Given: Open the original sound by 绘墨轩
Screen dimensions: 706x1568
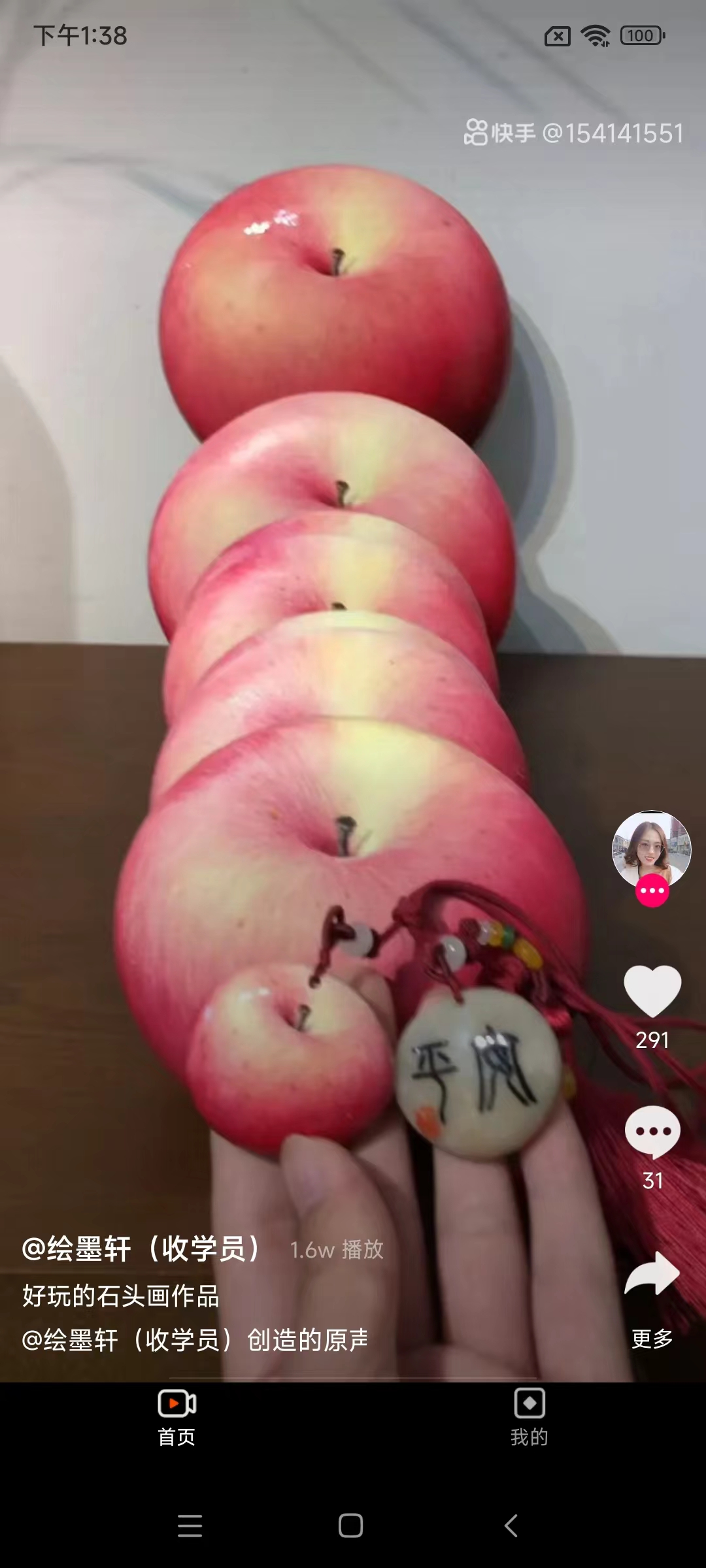Looking at the screenshot, I should click(195, 1340).
